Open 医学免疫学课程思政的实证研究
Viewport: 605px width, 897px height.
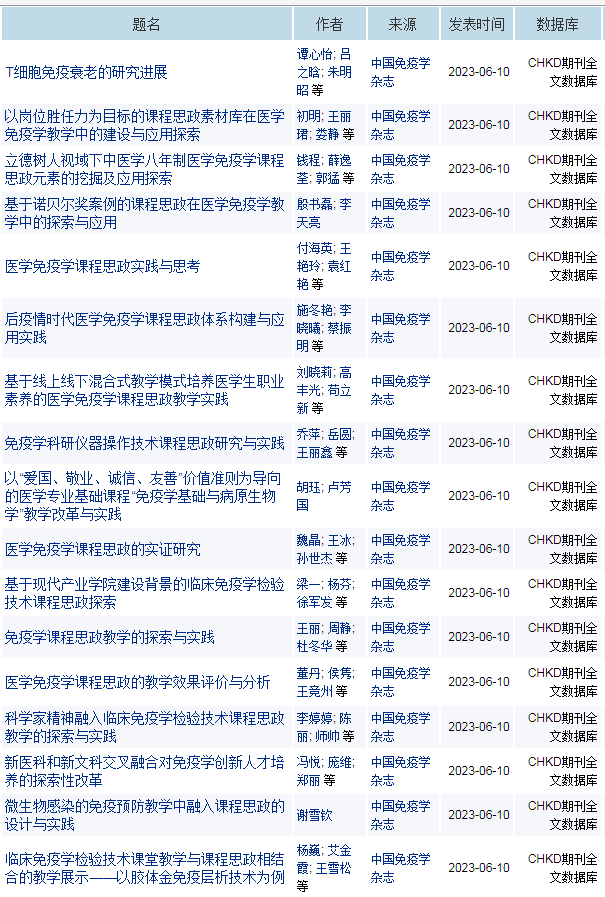pyautogui.click(x=103, y=549)
